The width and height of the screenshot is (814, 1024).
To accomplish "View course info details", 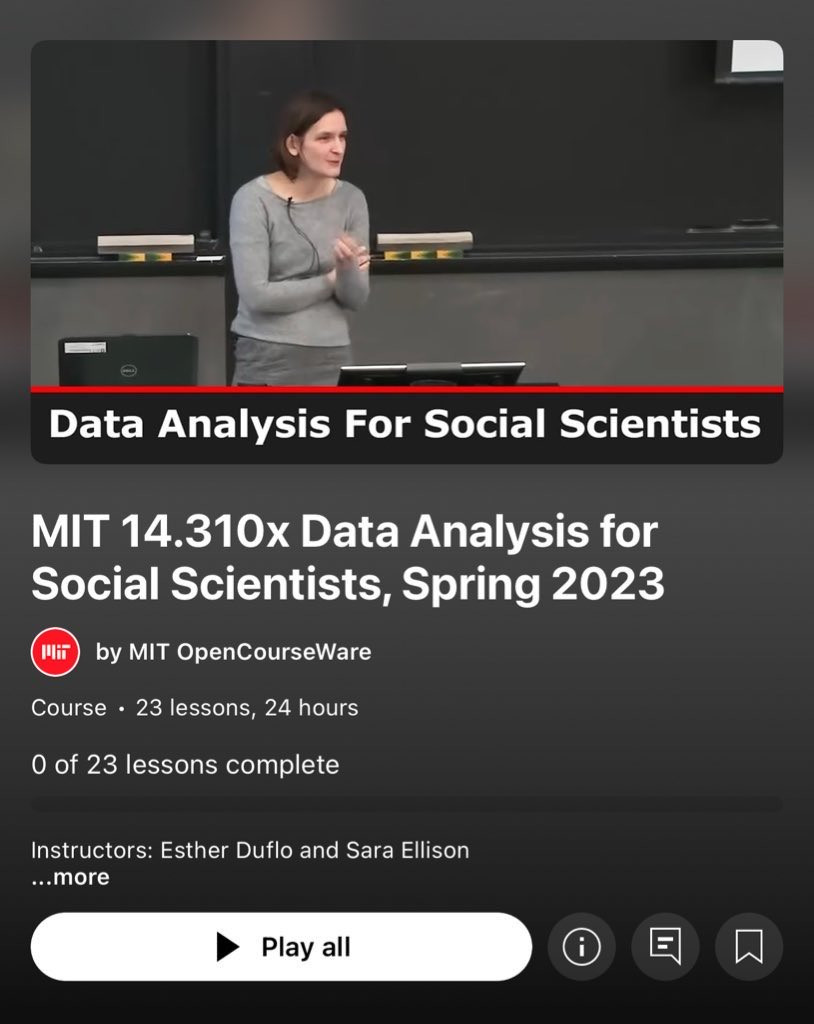I will coord(581,946).
